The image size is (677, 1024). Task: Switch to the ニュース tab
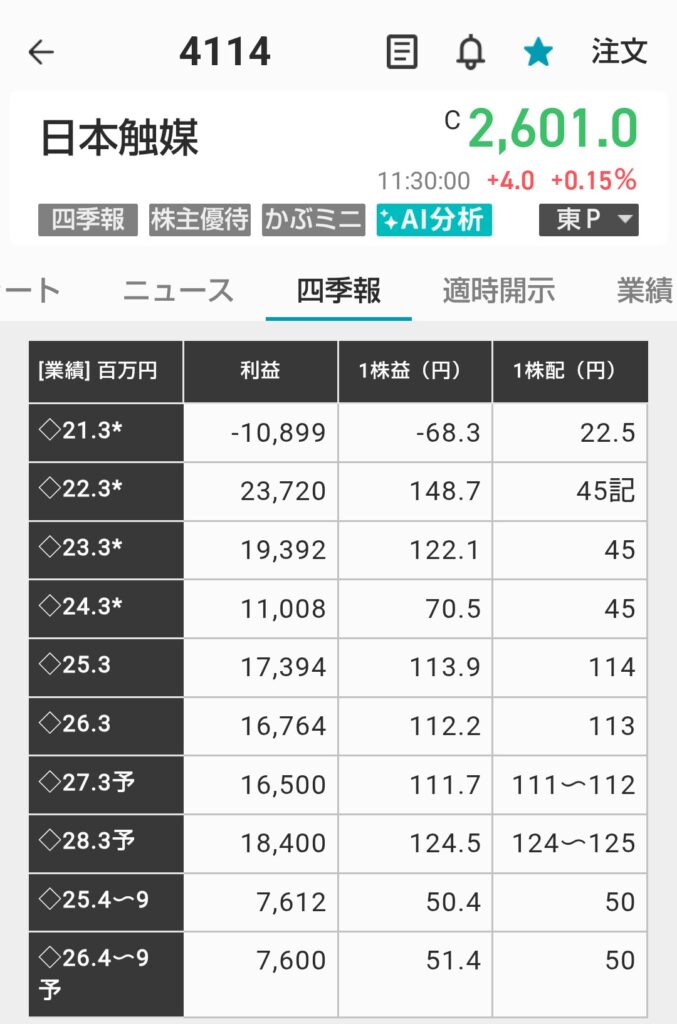coord(178,291)
